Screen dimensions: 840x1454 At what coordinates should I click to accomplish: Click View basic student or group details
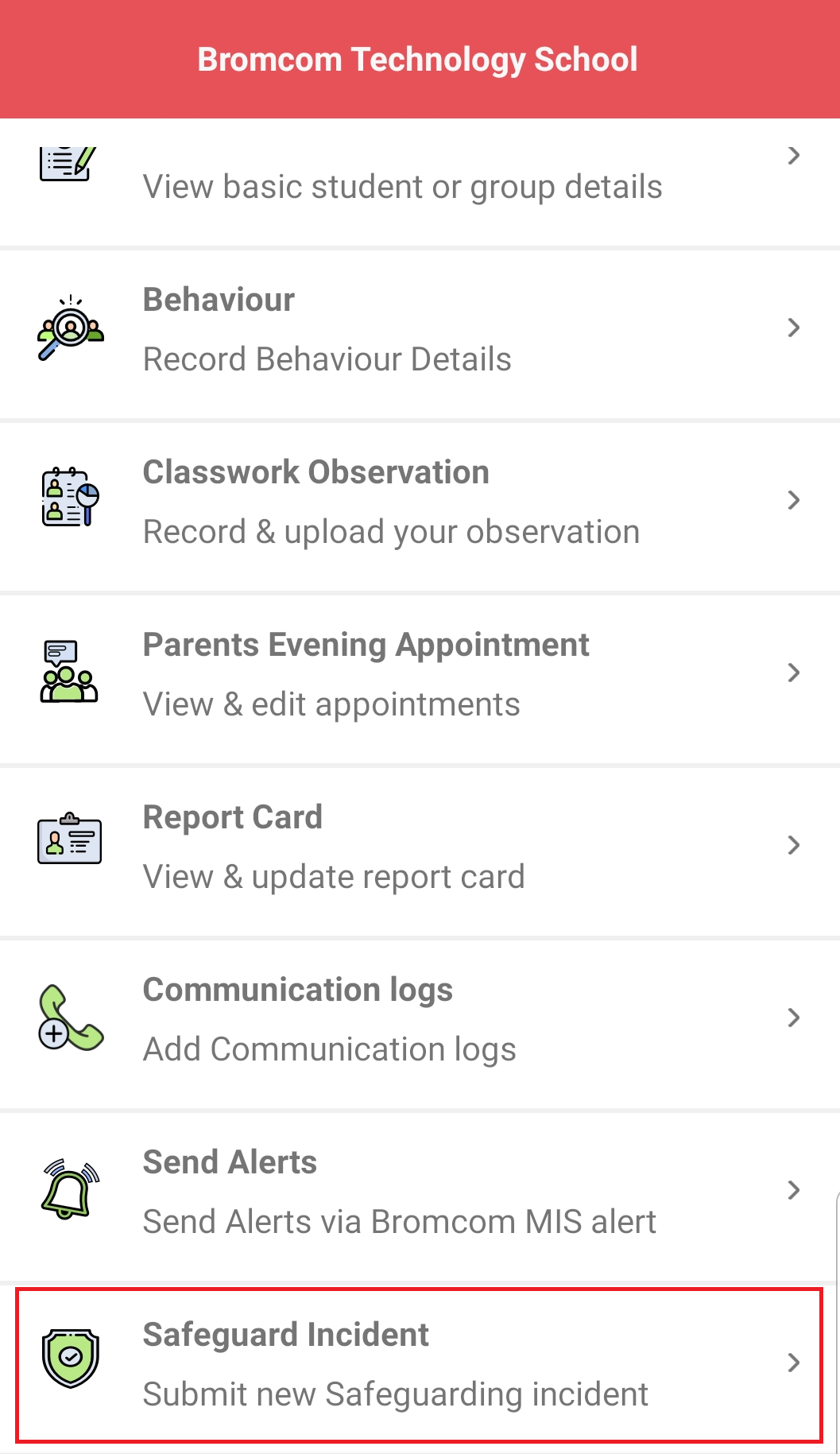402,187
